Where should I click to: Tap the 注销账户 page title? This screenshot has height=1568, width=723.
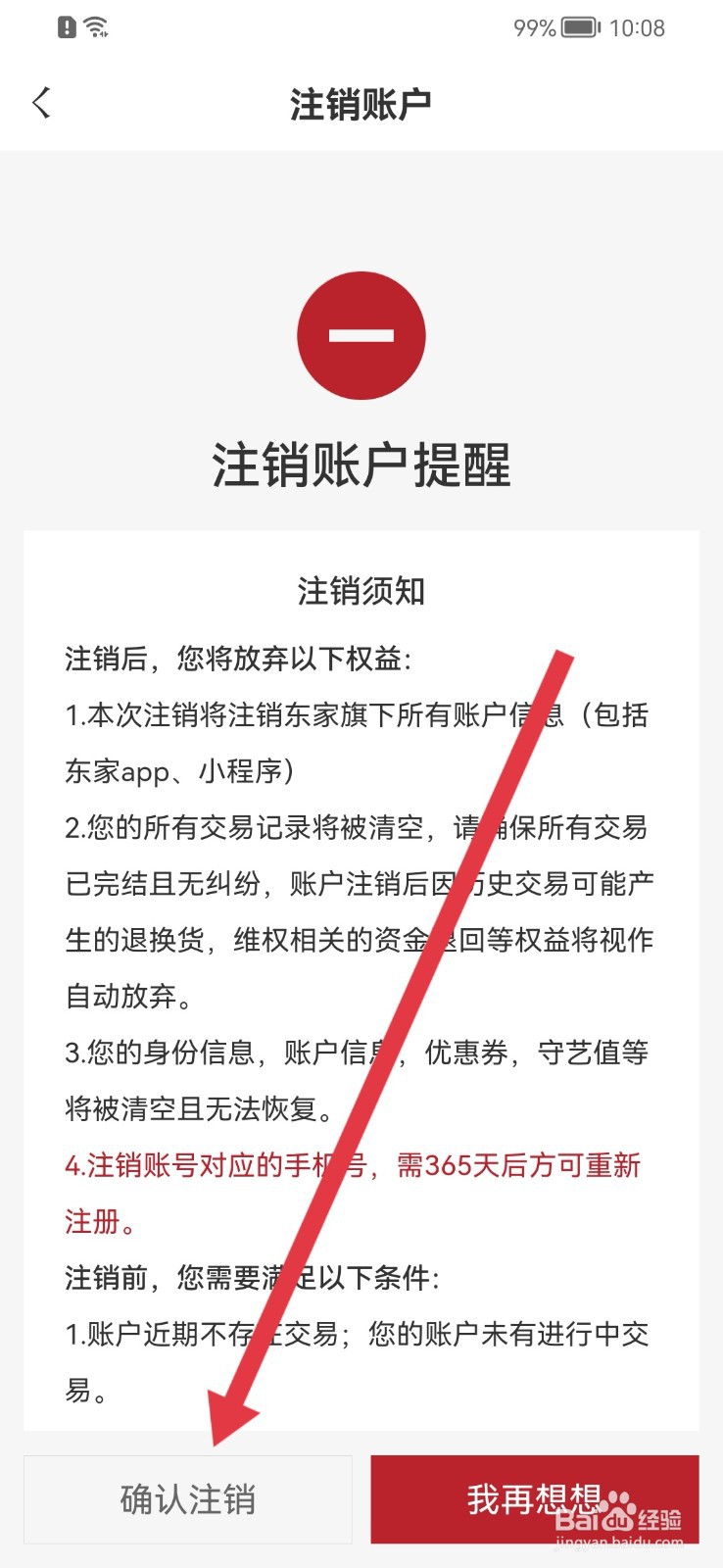pyautogui.click(x=361, y=102)
